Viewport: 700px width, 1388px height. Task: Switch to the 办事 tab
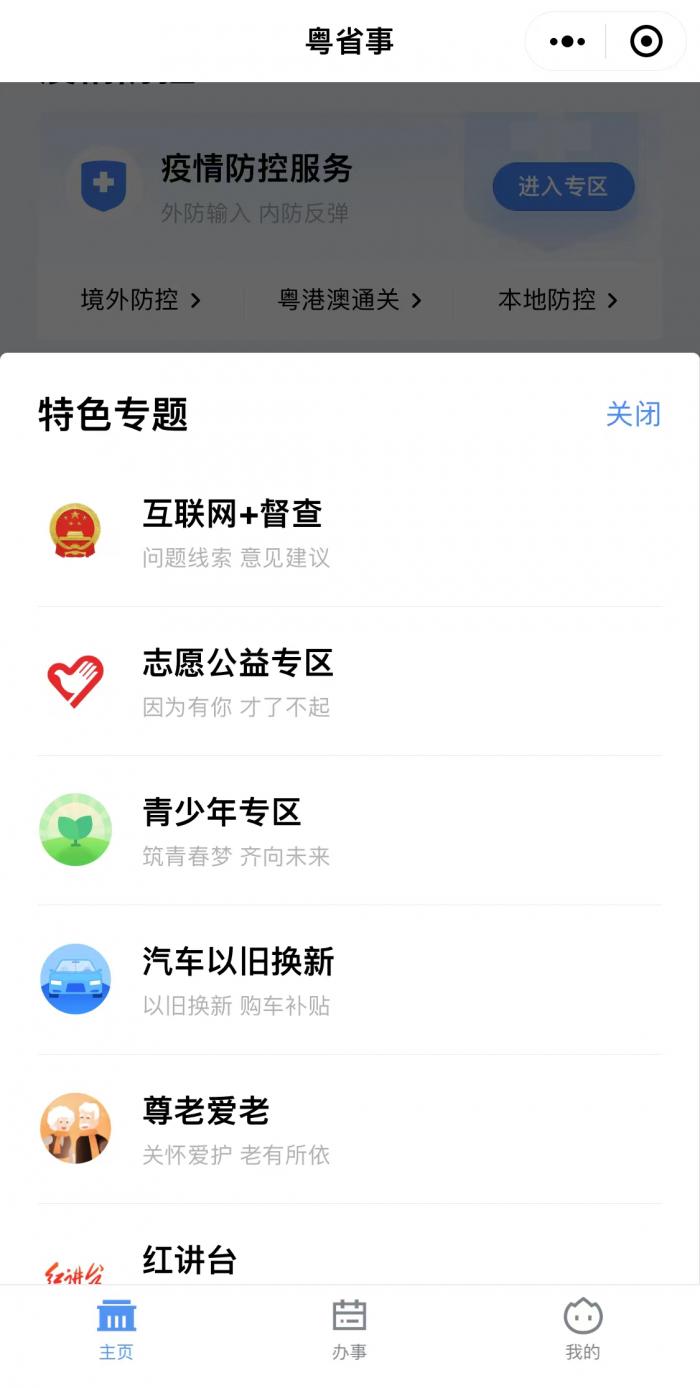pos(349,1329)
